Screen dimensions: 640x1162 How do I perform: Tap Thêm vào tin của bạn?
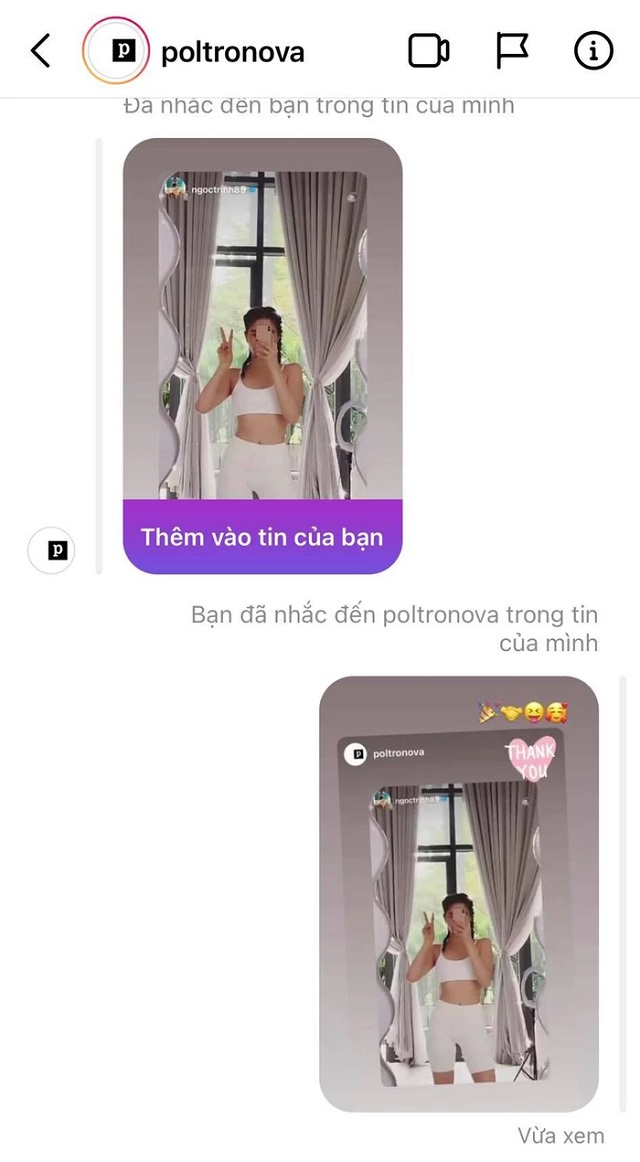point(262,537)
